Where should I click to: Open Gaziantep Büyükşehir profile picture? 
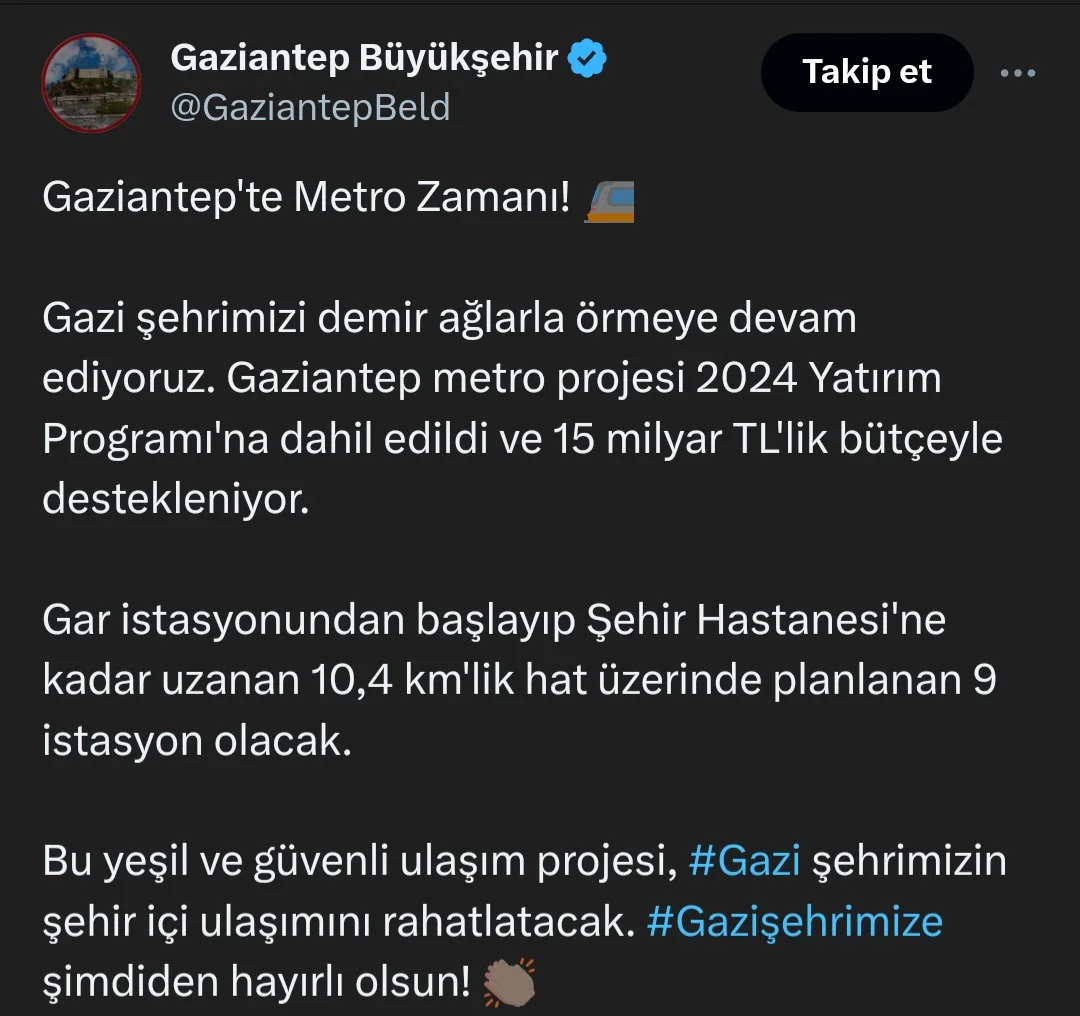[x=91, y=83]
